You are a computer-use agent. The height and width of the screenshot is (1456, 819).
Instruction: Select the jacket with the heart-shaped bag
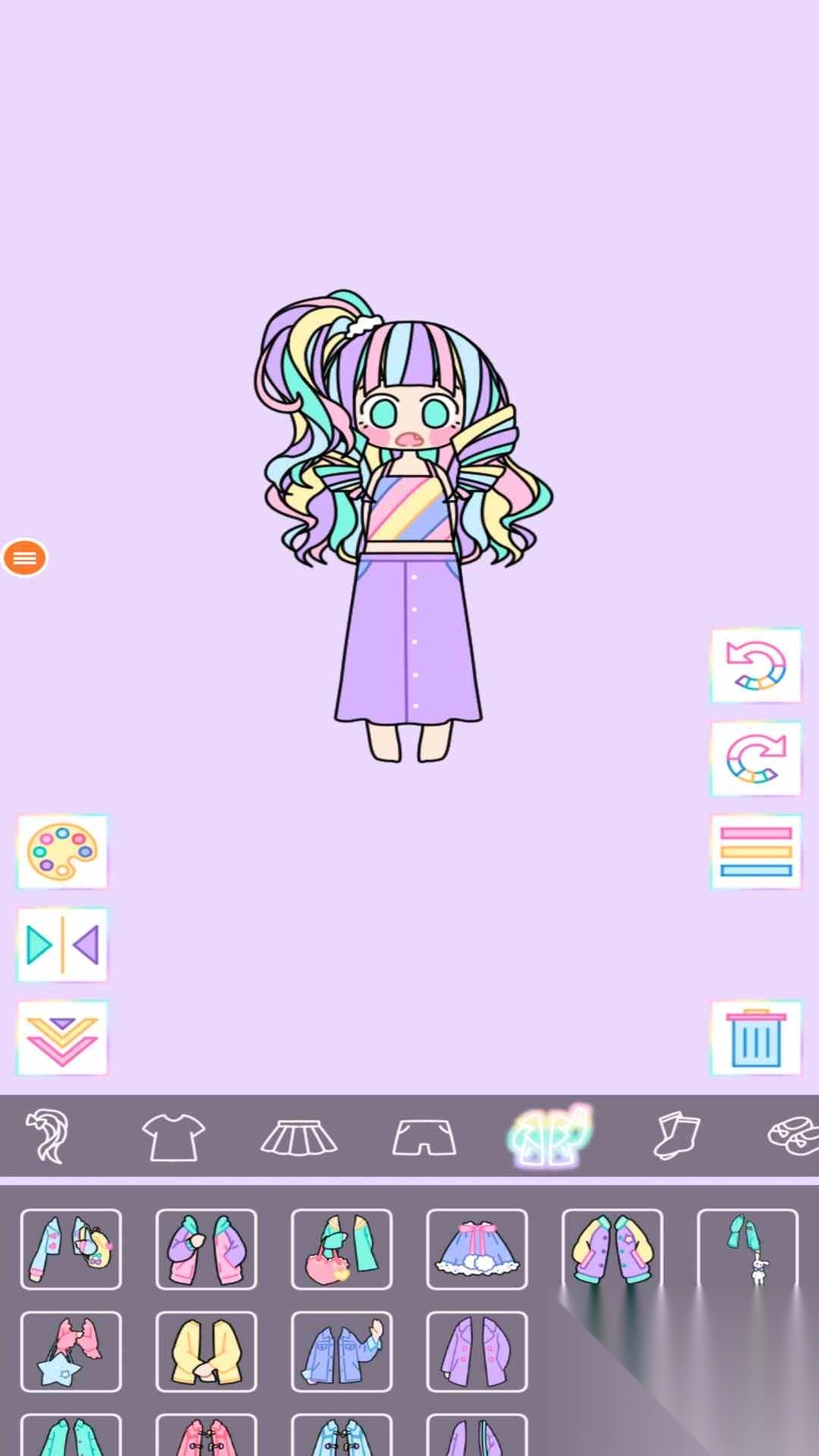[341, 1249]
